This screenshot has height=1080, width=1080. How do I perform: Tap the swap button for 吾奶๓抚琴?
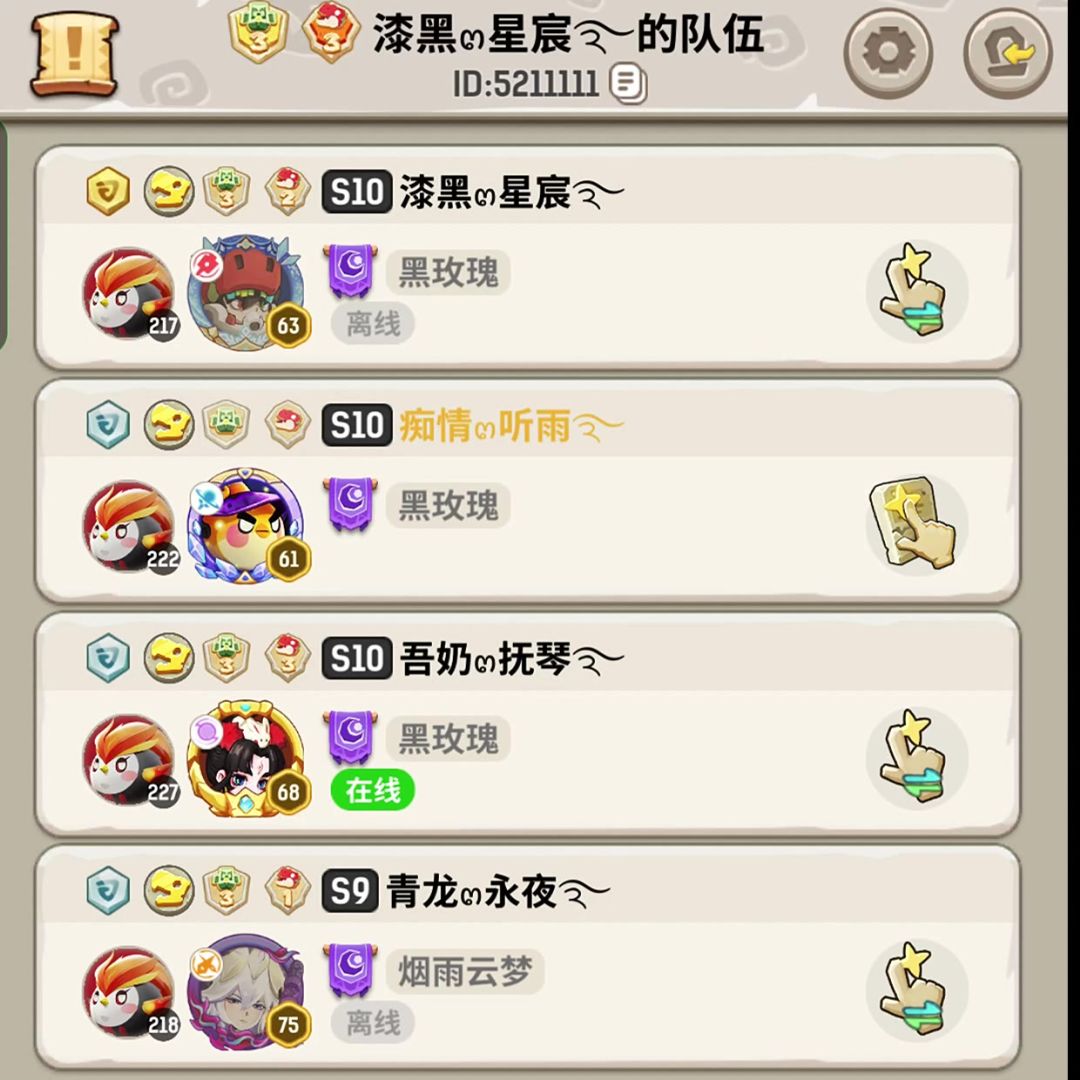point(913,757)
